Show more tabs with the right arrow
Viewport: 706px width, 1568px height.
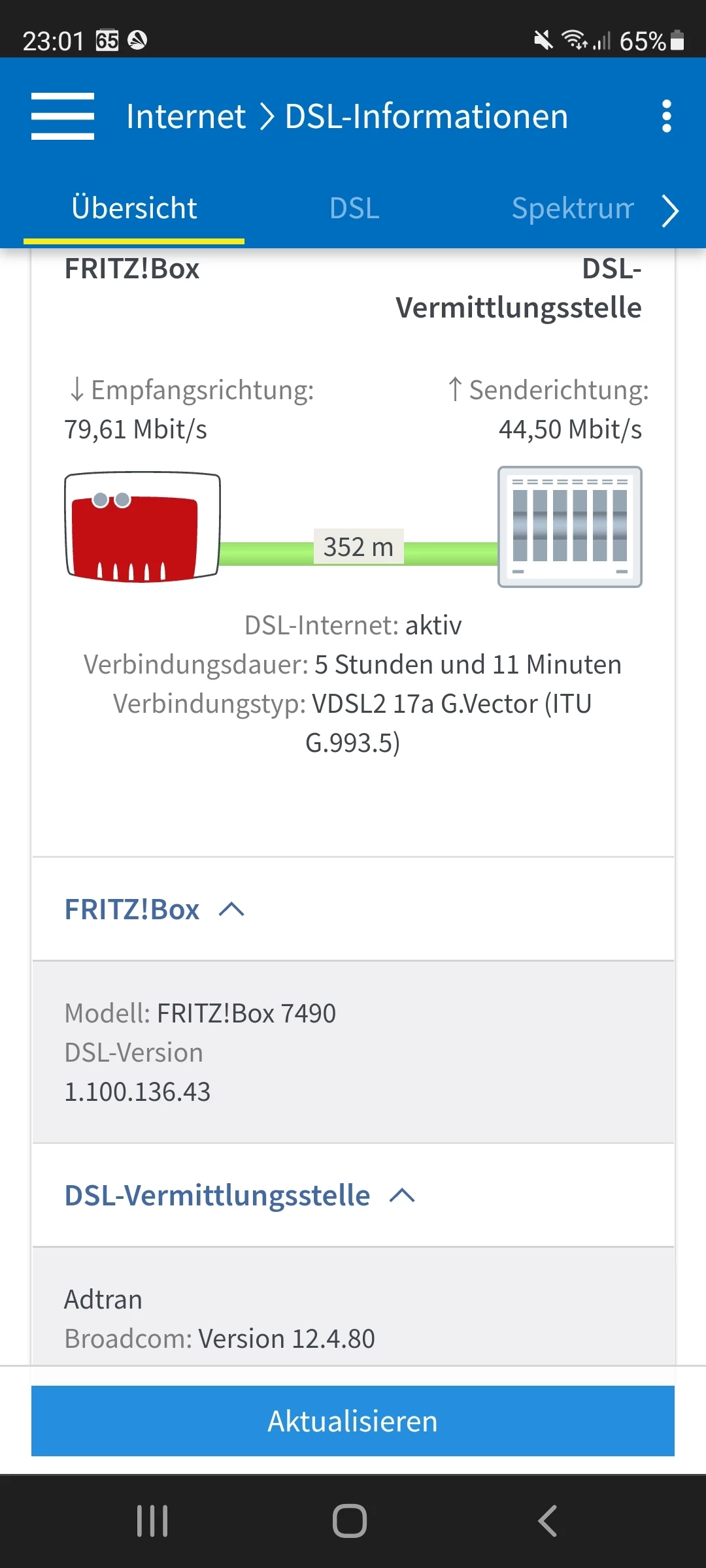coord(670,211)
